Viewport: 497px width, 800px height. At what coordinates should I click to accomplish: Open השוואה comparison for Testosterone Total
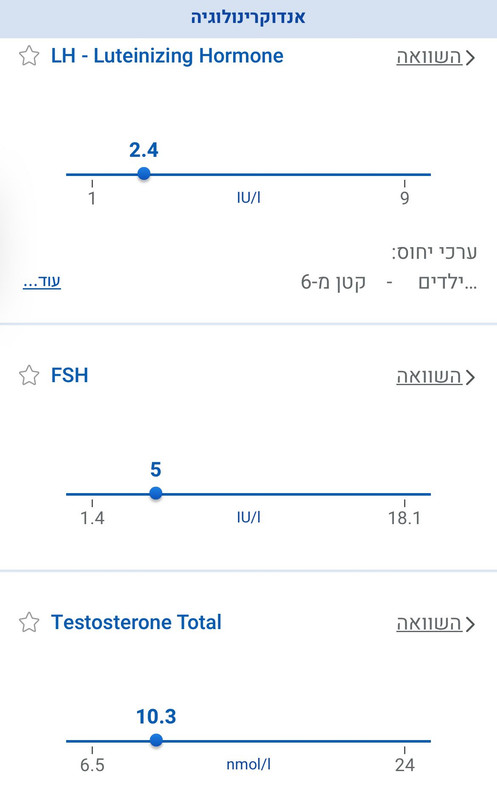[x=435, y=623]
